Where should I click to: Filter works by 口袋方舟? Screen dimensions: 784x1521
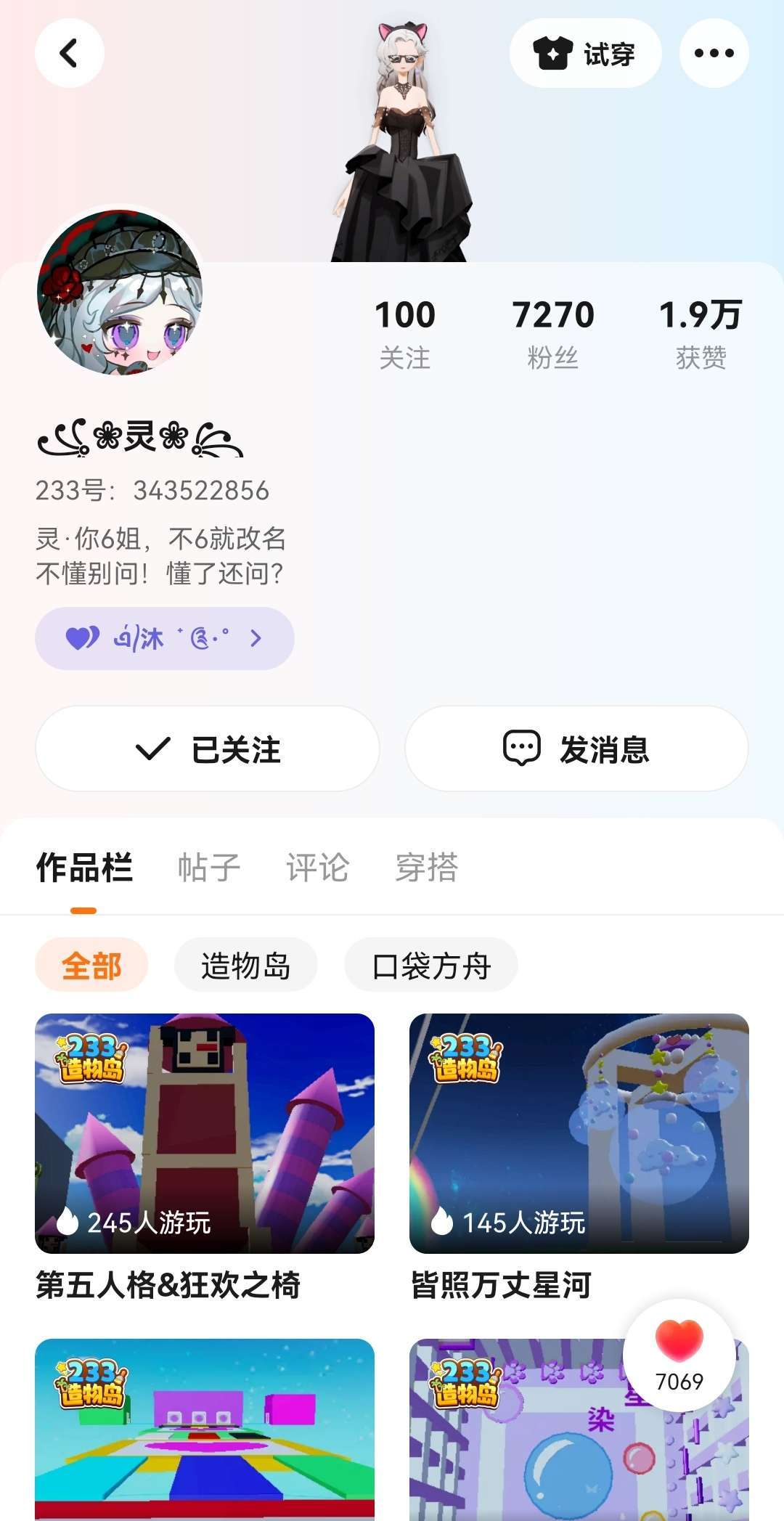tap(430, 966)
